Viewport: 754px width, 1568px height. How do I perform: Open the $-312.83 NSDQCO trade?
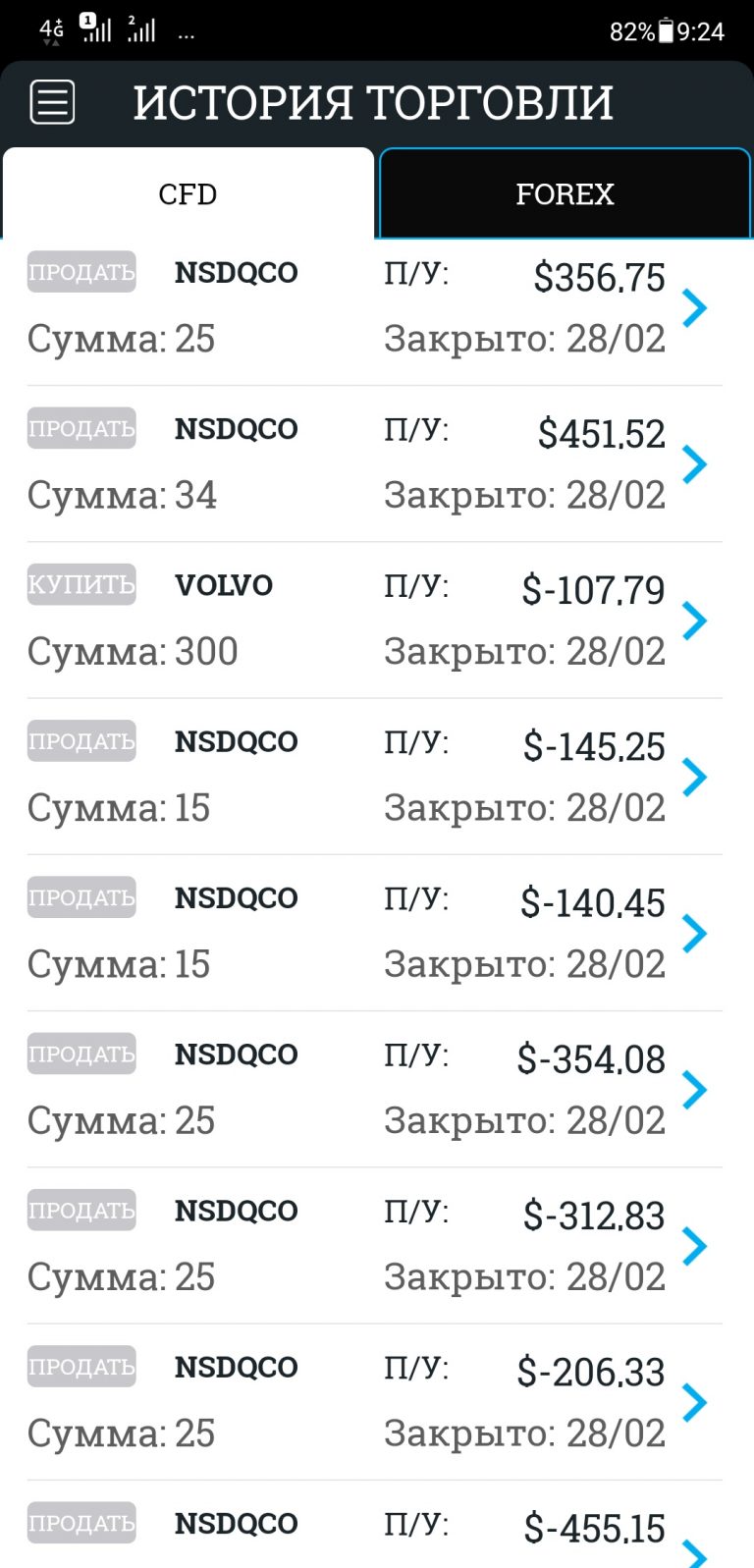coord(375,1245)
